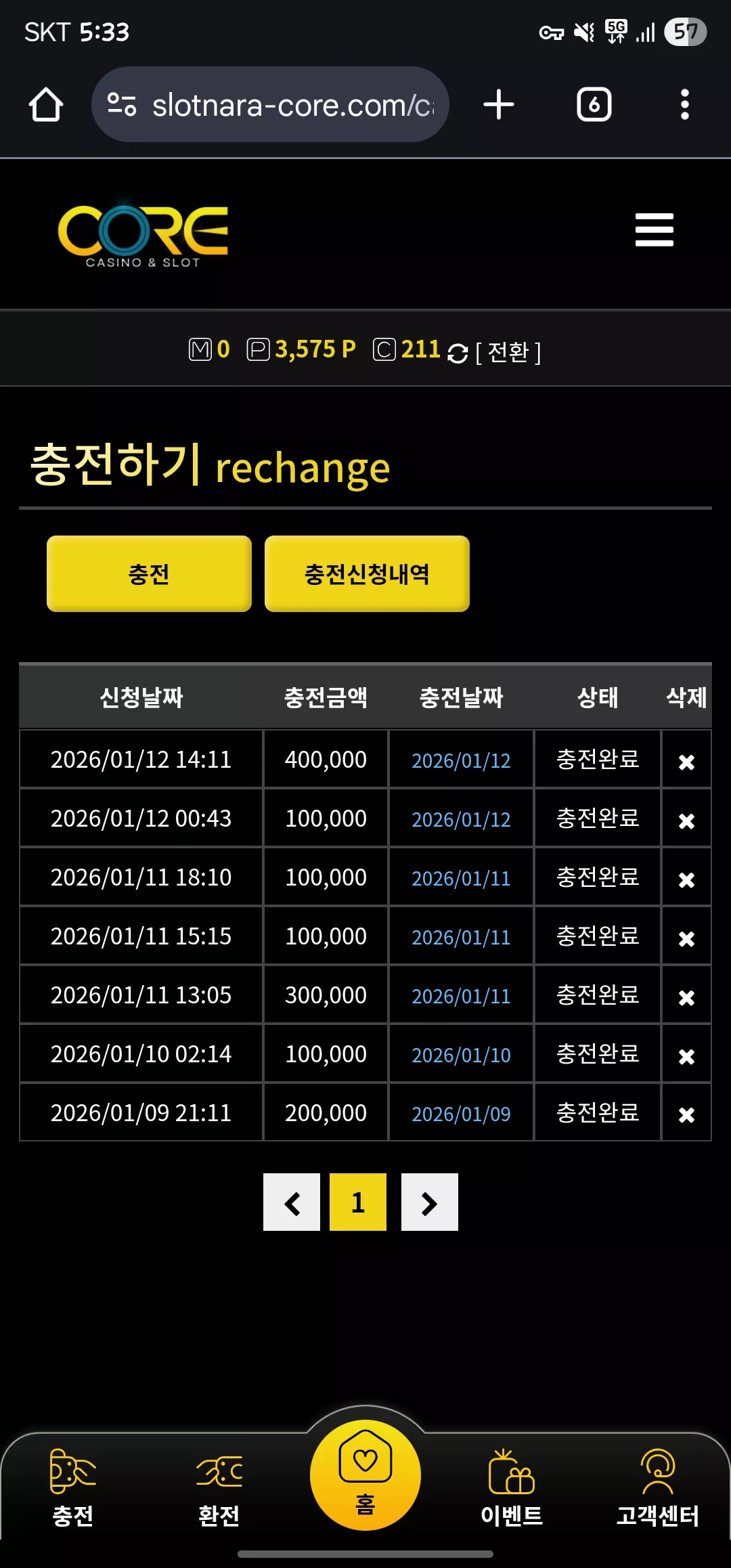Image resolution: width=731 pixels, height=1568 pixels.
Task: Select page 1 in pagination
Action: click(358, 1202)
